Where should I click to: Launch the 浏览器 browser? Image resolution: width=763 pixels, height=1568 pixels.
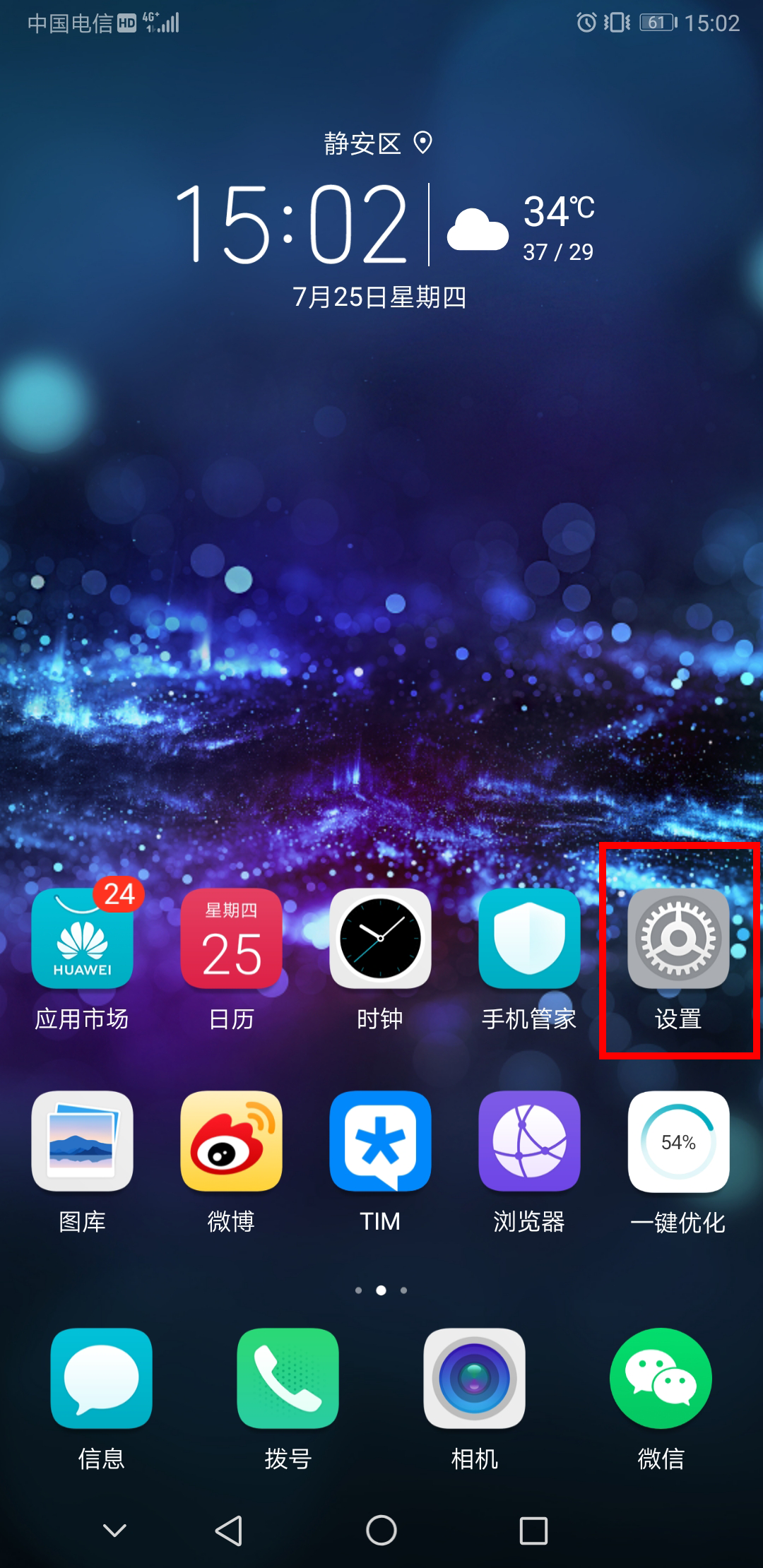tap(529, 1141)
